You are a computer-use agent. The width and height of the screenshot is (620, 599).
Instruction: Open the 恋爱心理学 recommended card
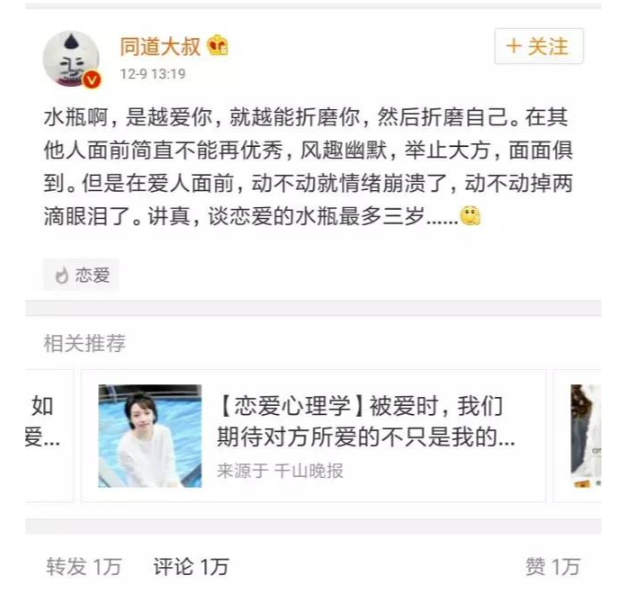pos(313,436)
